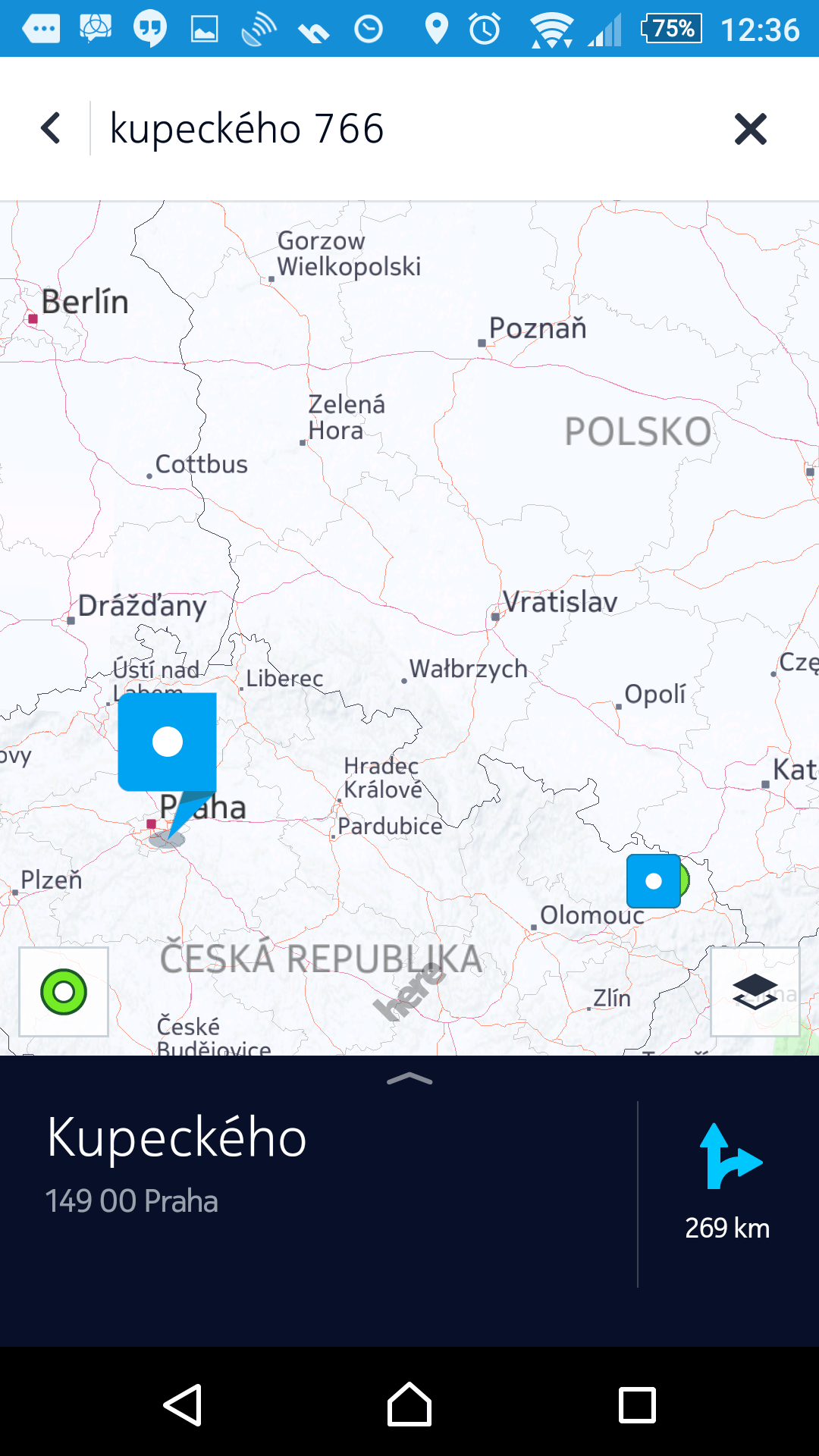
Task: Go back using the search bar arrow
Action: (x=51, y=128)
